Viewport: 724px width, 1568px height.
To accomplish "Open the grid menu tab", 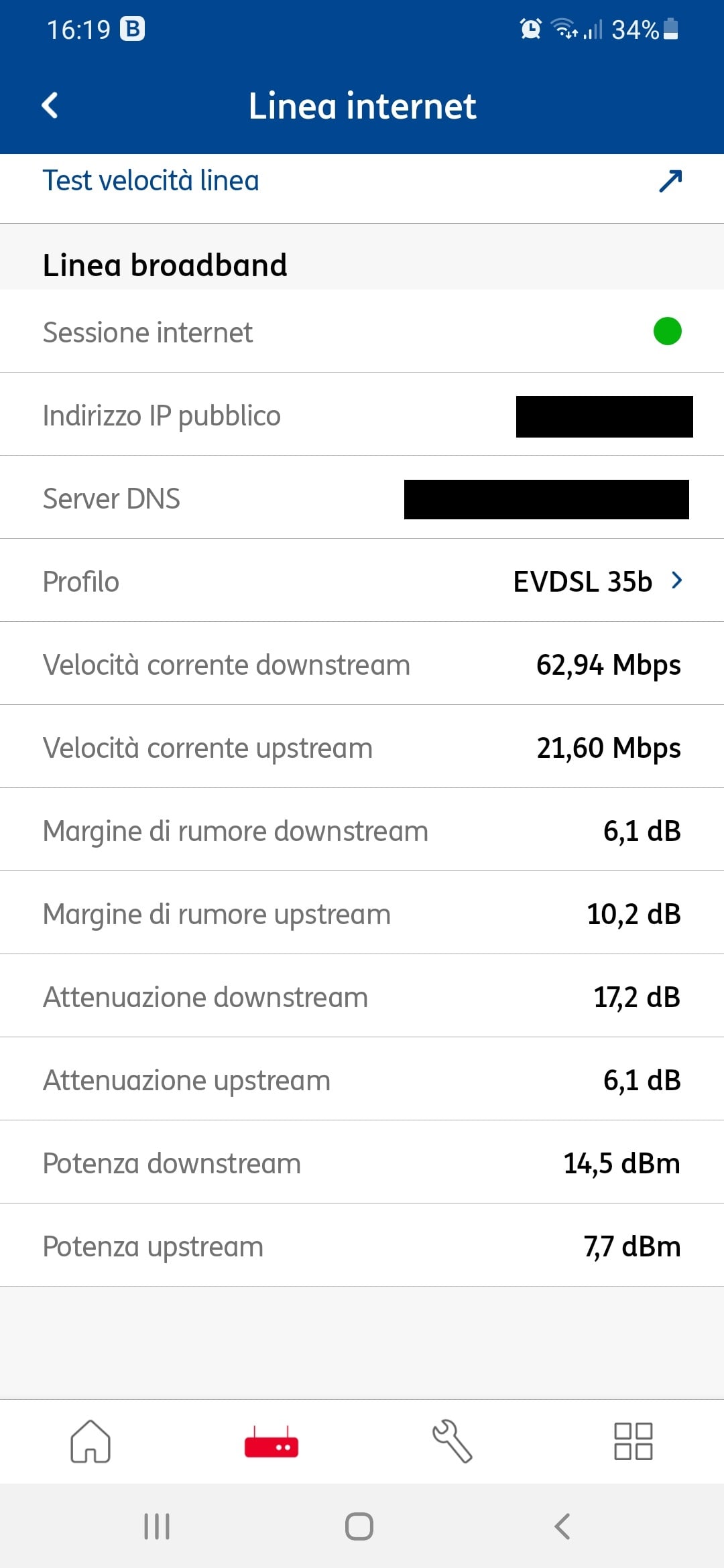I will tap(633, 1441).
